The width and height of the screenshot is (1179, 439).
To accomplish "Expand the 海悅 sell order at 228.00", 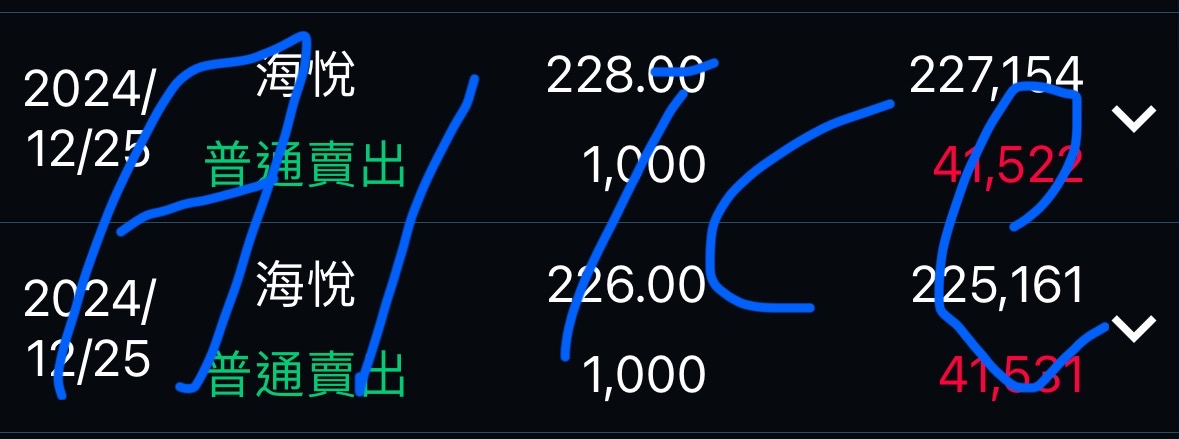I will pos(1134,119).
